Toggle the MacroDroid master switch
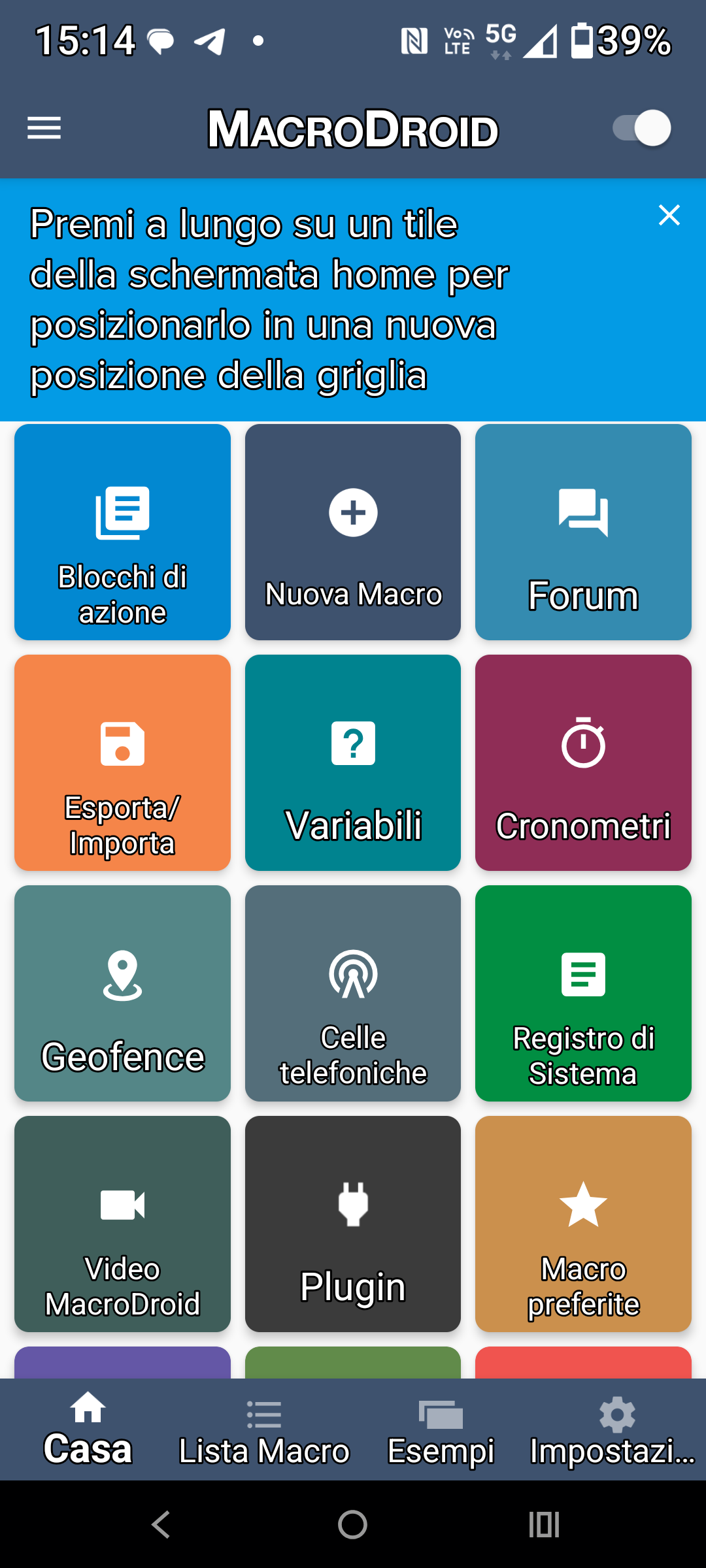706x1568 pixels. (x=641, y=128)
